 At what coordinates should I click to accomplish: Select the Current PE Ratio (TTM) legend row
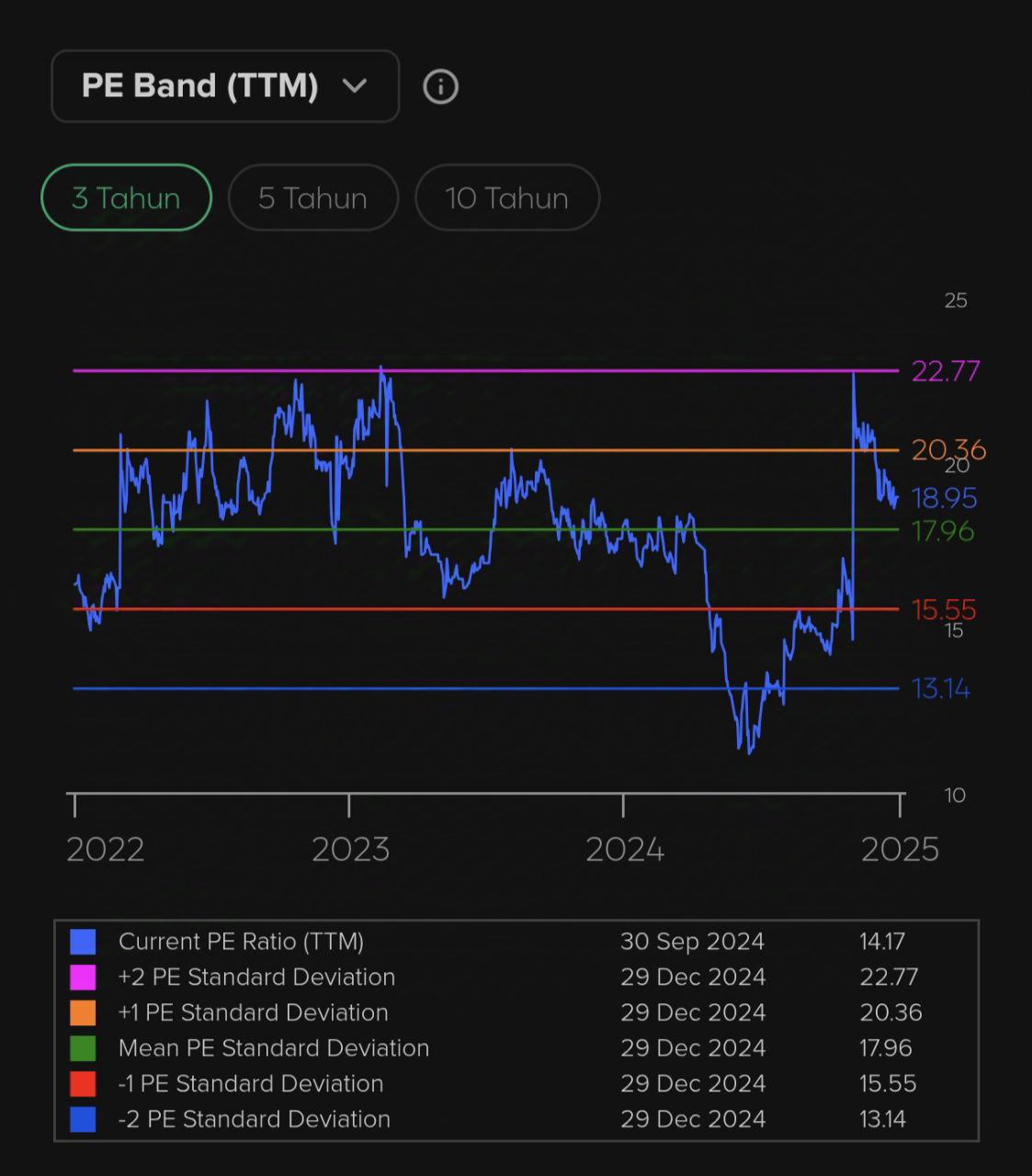coord(241,941)
